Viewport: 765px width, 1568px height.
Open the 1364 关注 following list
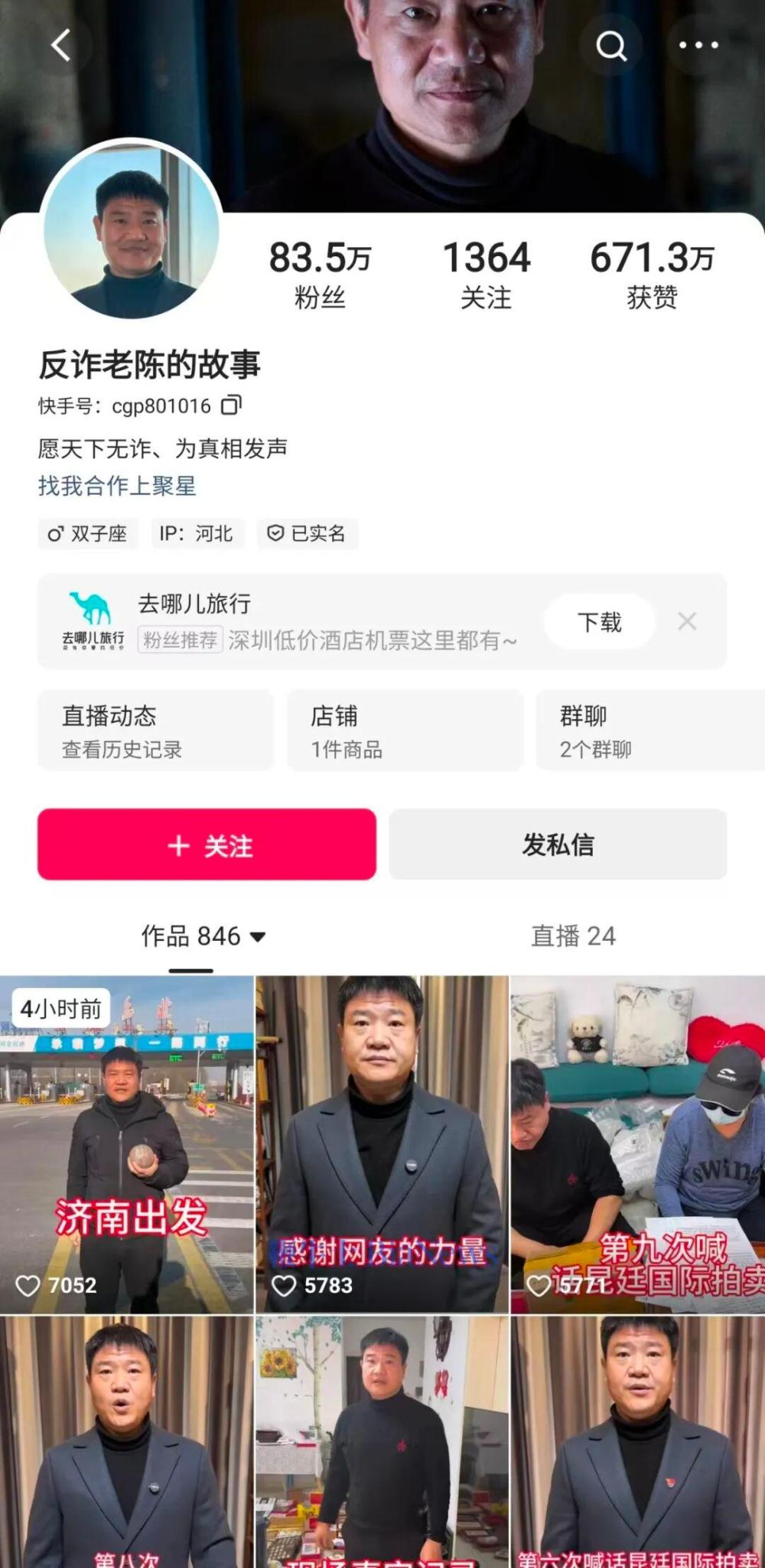[x=486, y=274]
